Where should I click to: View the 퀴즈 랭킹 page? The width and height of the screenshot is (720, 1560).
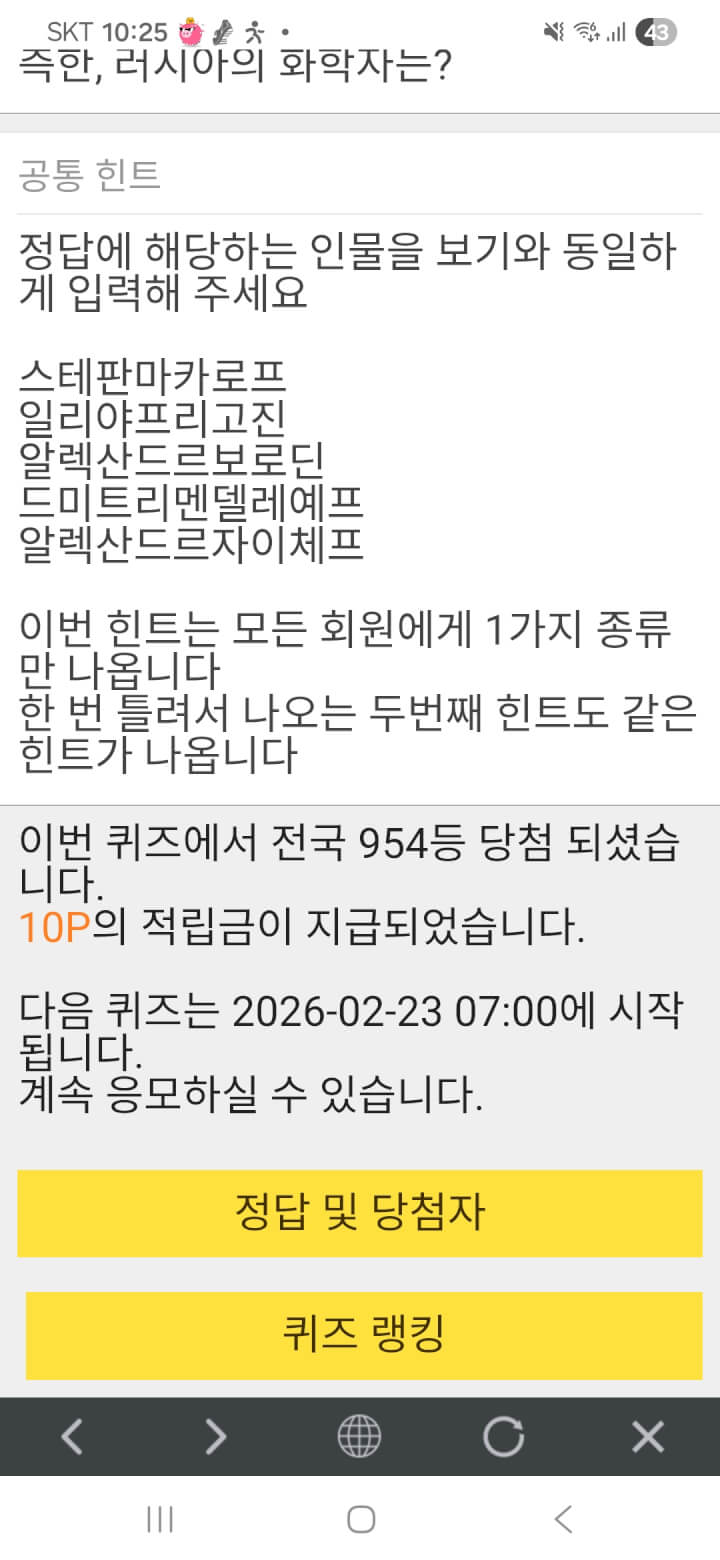363,1335
